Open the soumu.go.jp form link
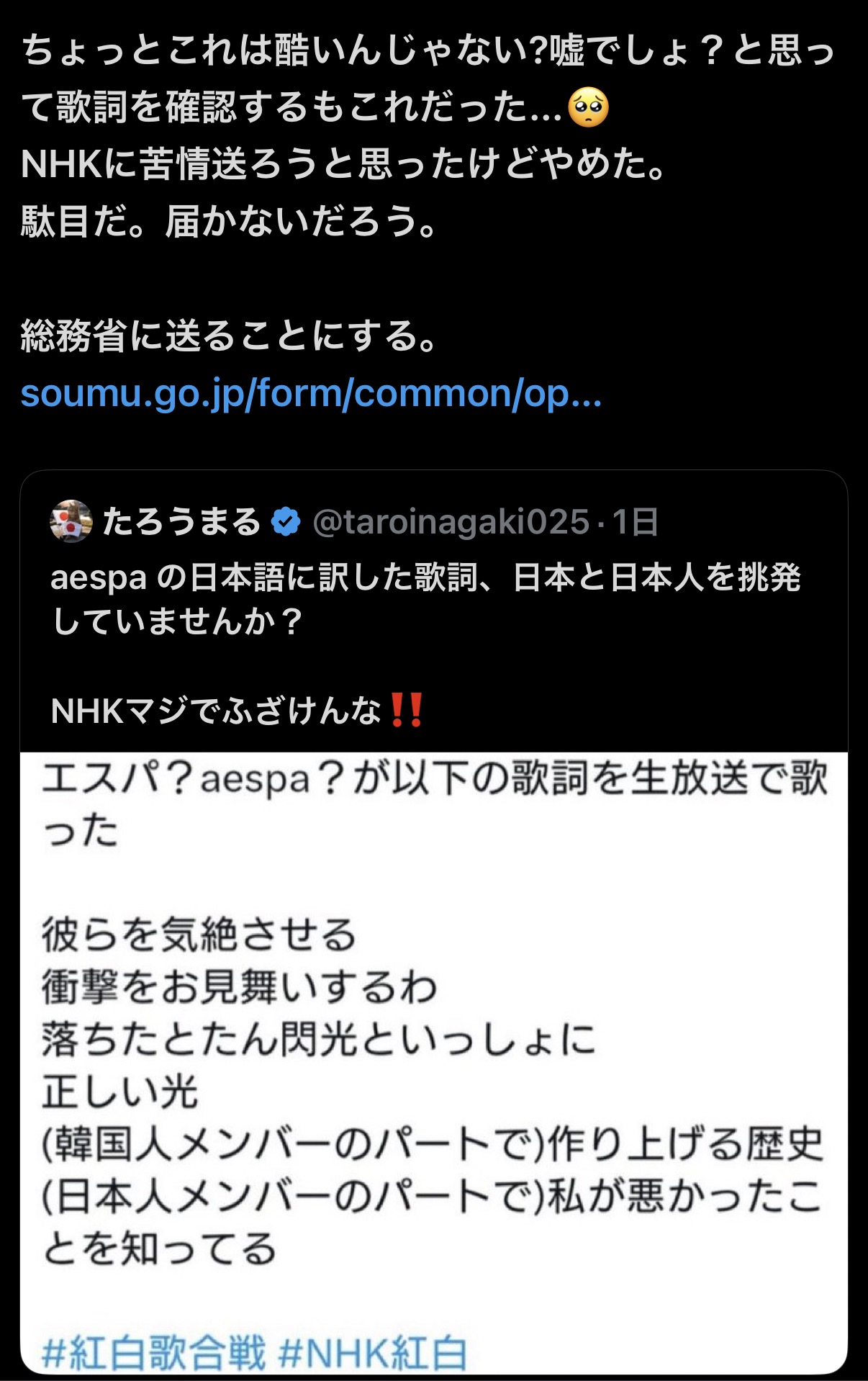 point(311,394)
